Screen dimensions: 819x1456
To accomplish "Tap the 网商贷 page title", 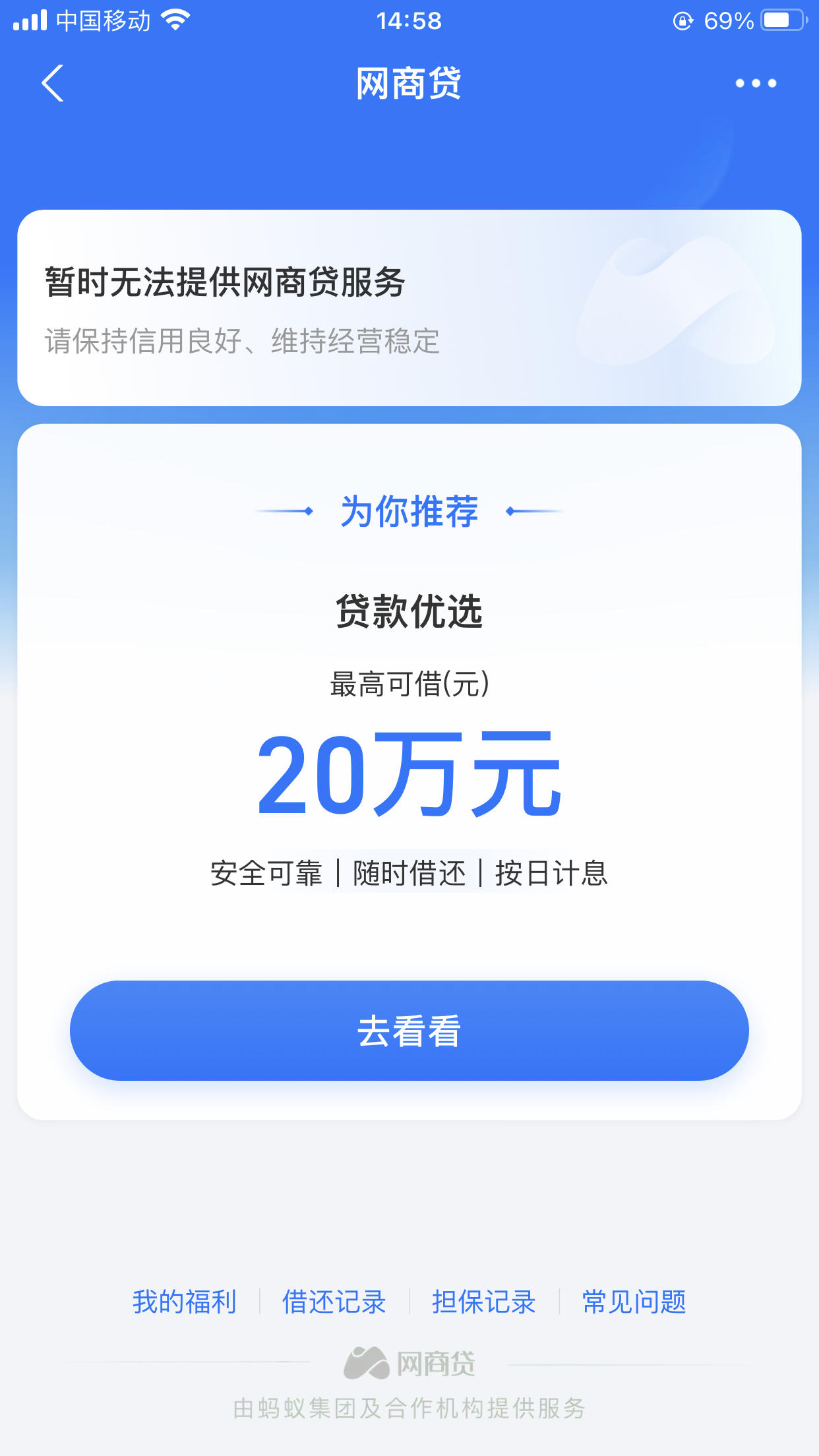I will click(409, 84).
